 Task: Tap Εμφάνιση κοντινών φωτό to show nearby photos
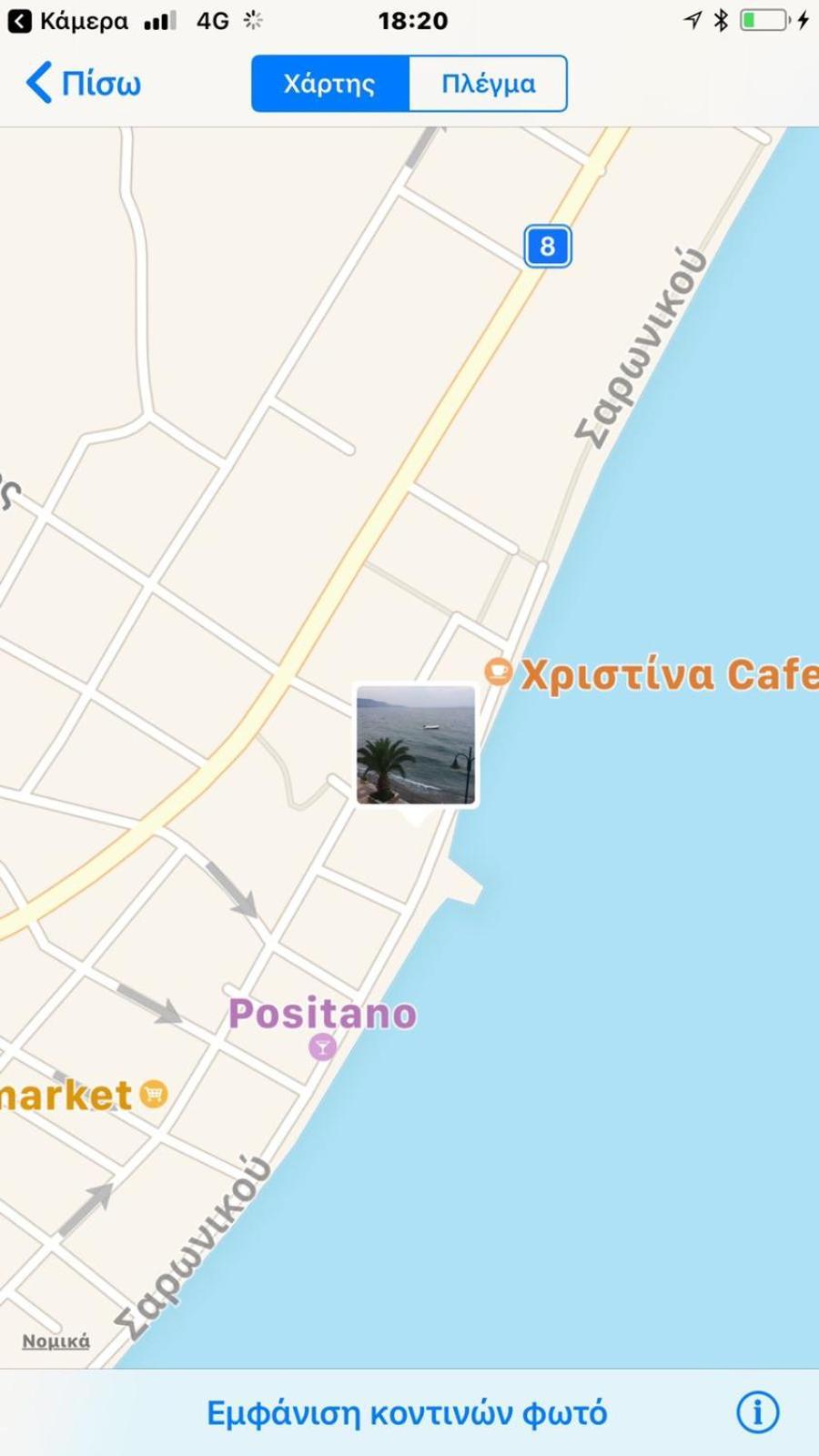(407, 1413)
